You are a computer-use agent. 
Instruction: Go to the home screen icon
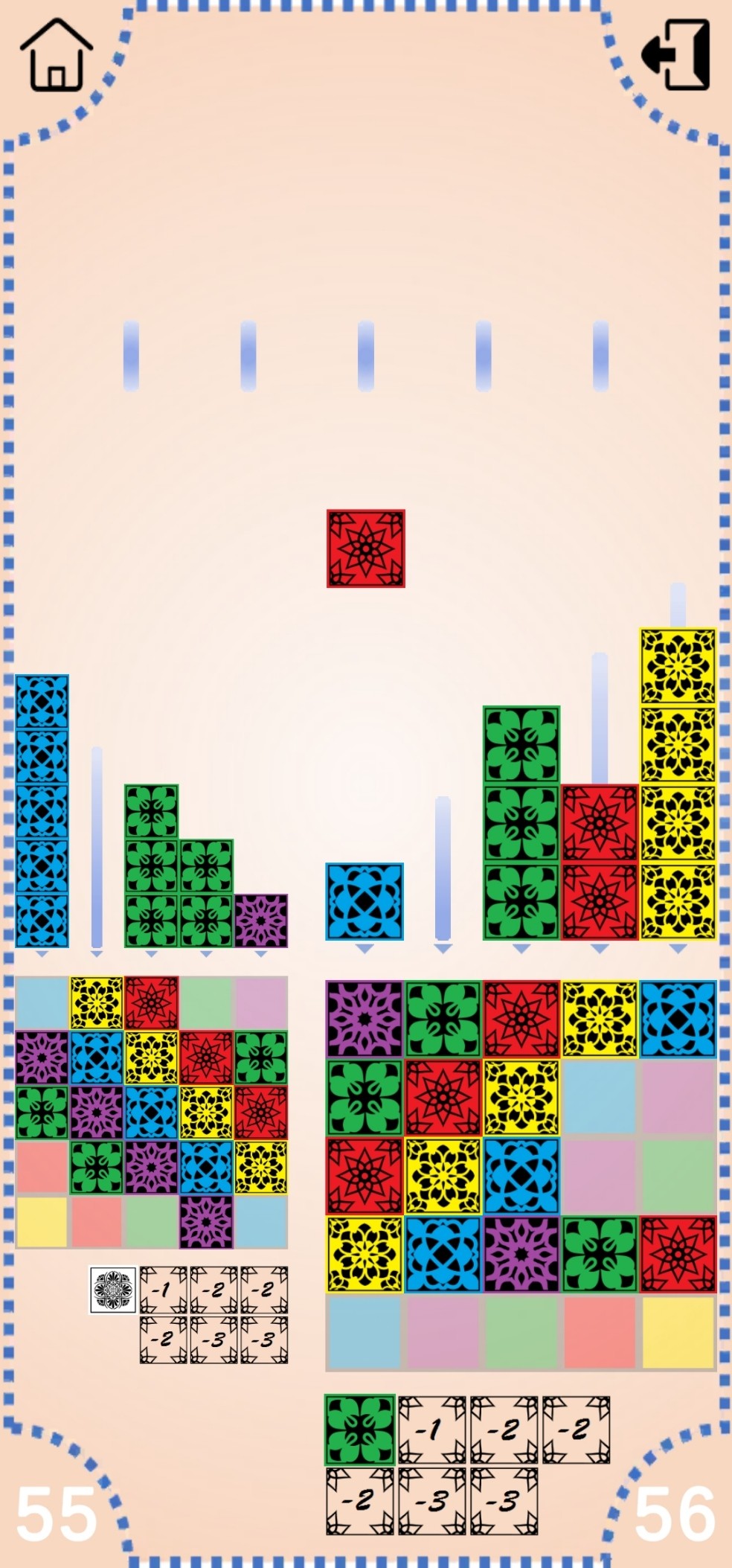pyautogui.click(x=57, y=55)
